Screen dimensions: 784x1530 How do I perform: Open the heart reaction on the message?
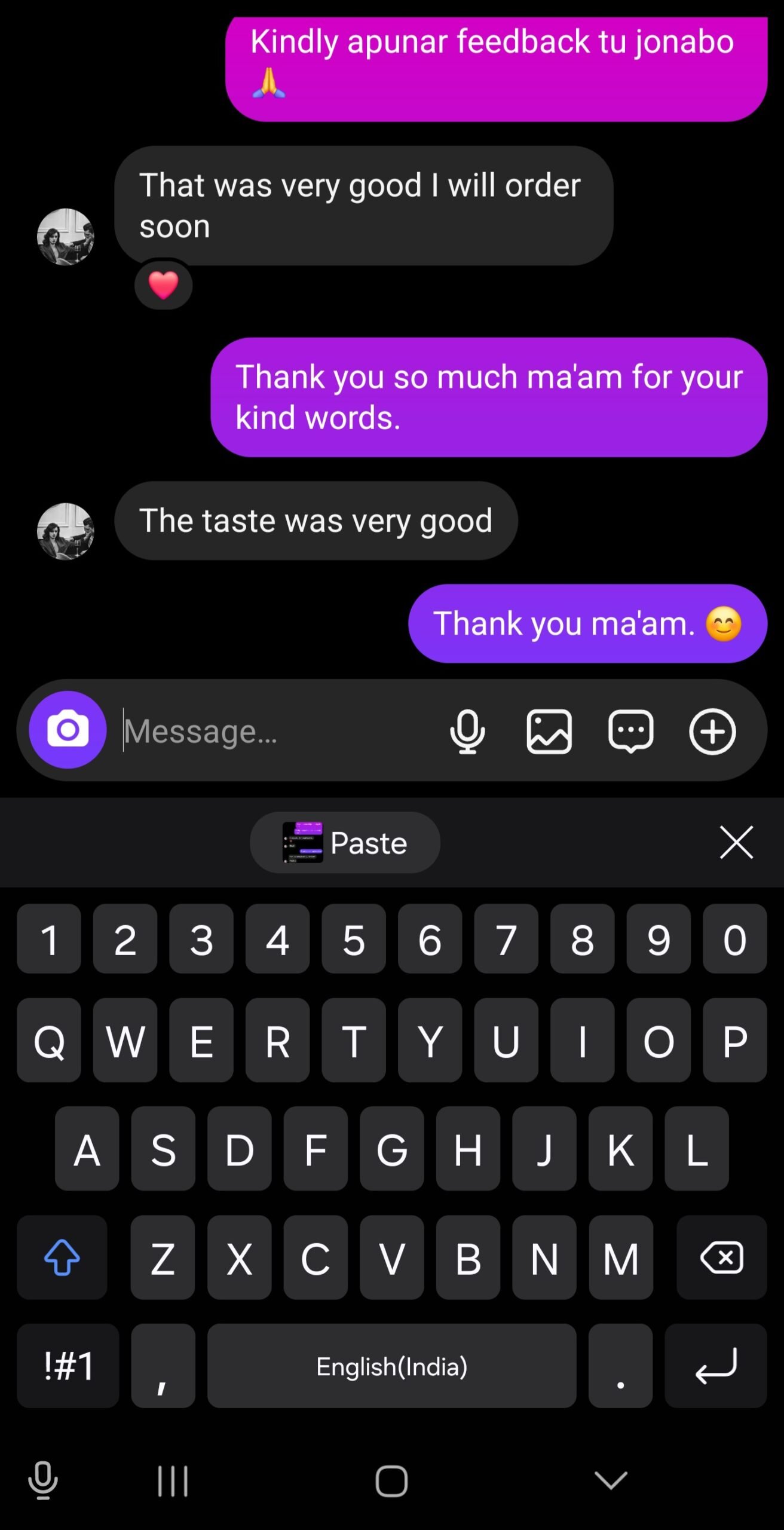[163, 284]
